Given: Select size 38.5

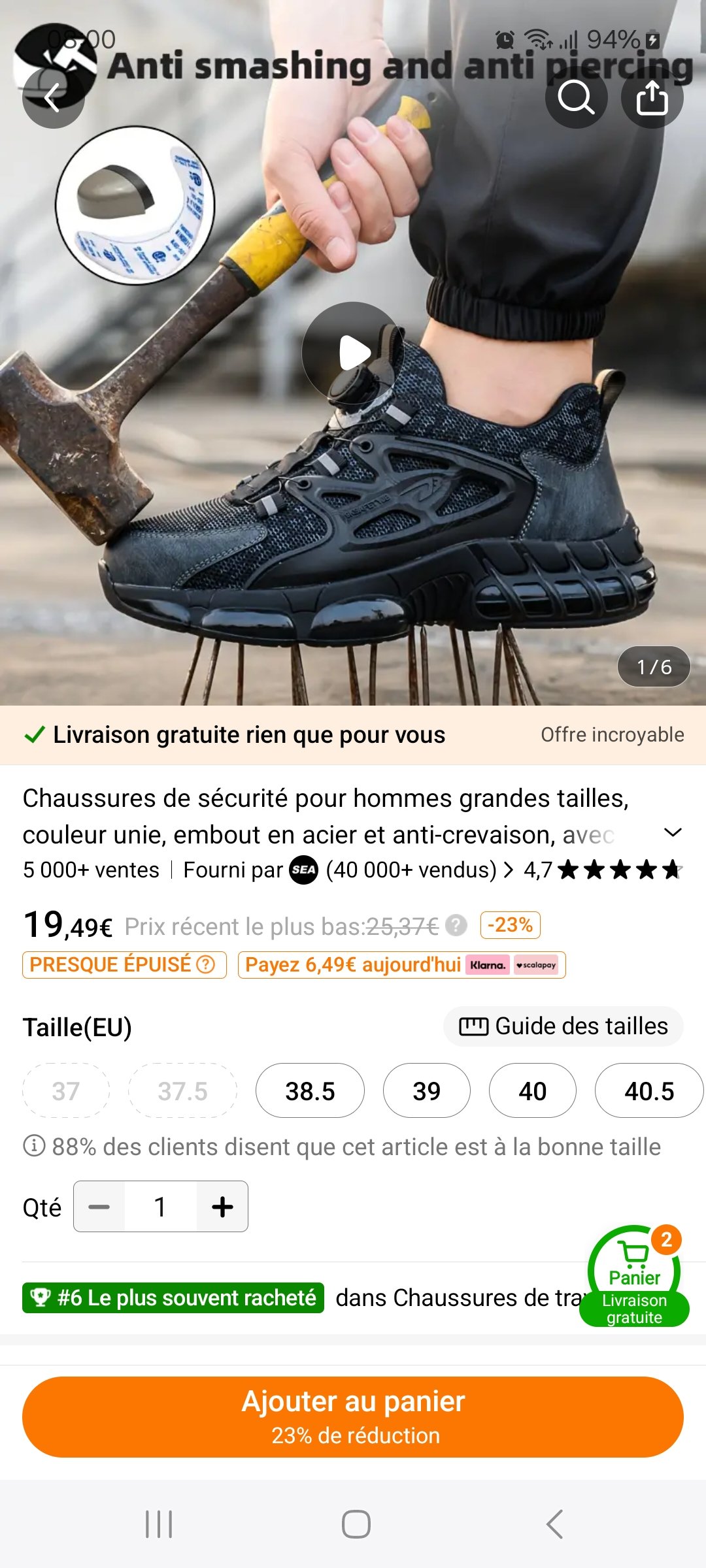Looking at the screenshot, I should [310, 1090].
